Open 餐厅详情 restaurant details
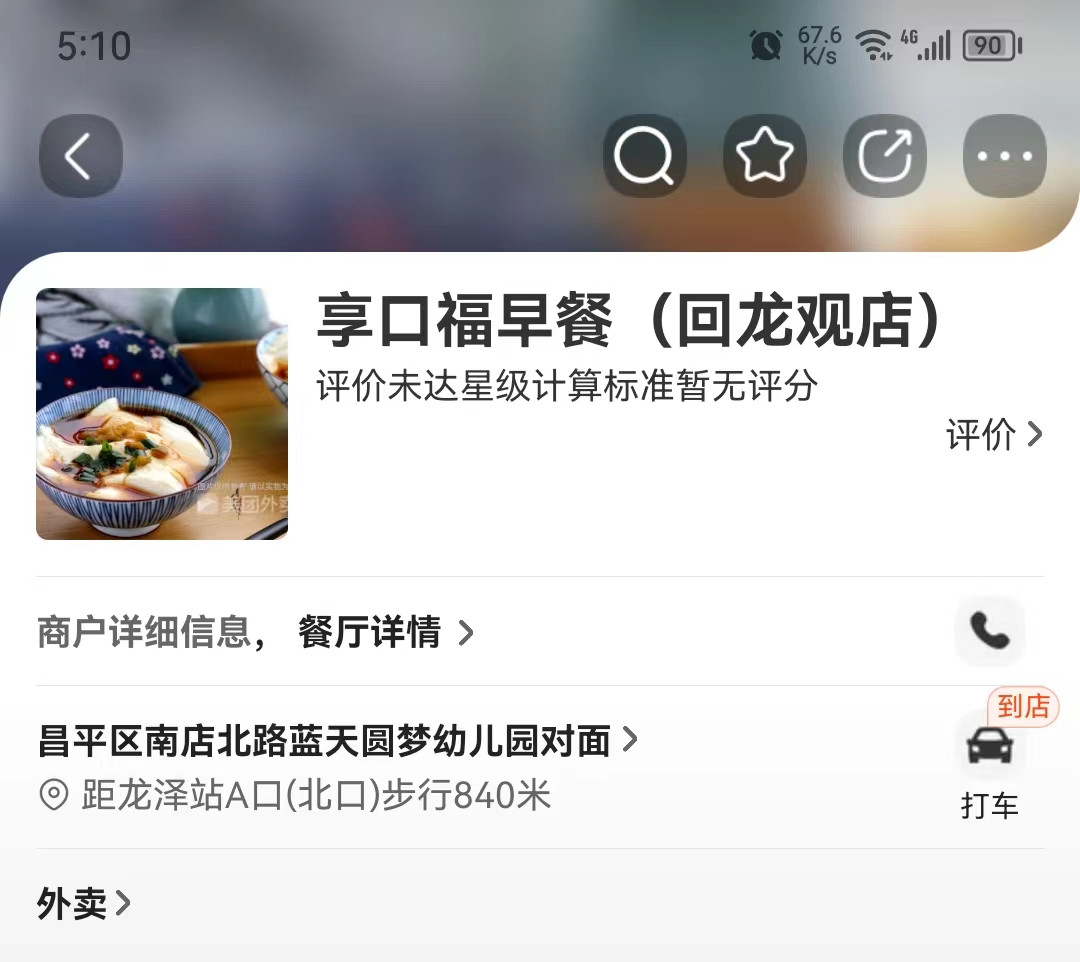Viewport: 1080px width, 962px height. tap(384, 632)
